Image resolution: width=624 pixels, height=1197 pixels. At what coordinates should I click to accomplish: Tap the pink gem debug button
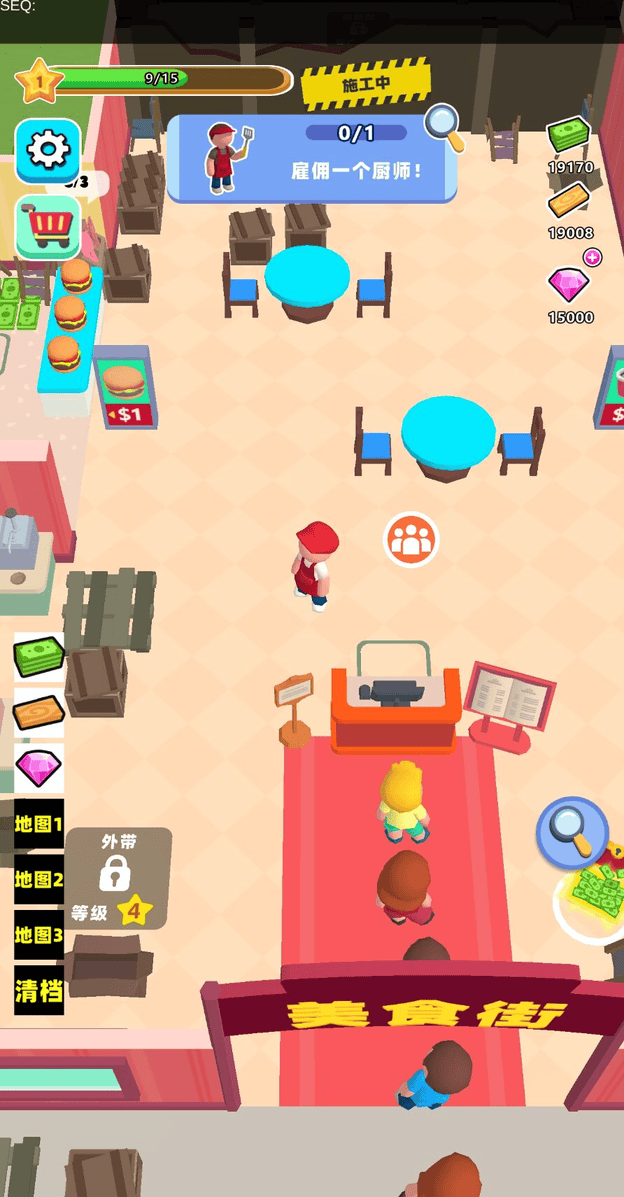tap(39, 769)
